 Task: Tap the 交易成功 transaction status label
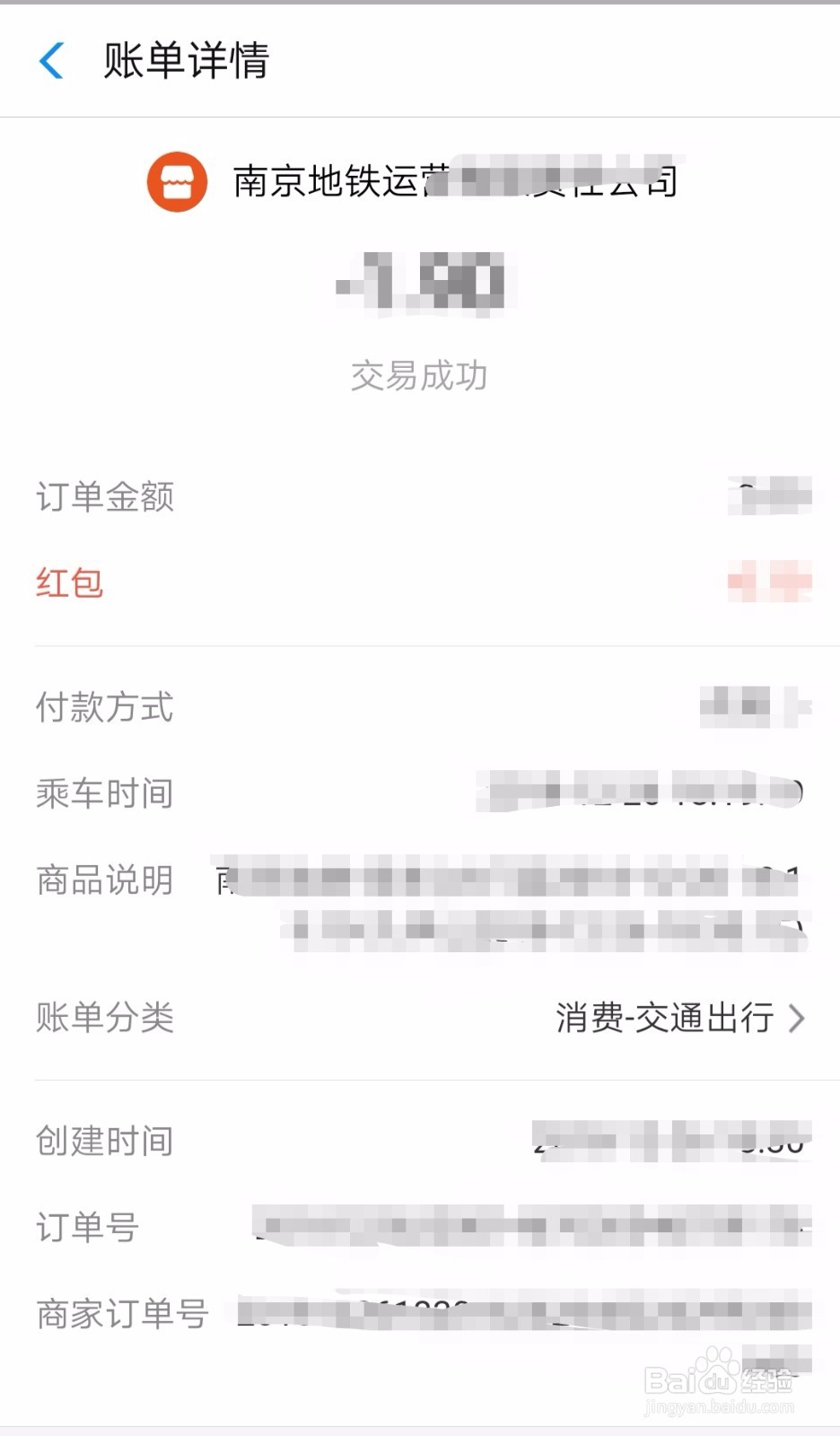[419, 377]
